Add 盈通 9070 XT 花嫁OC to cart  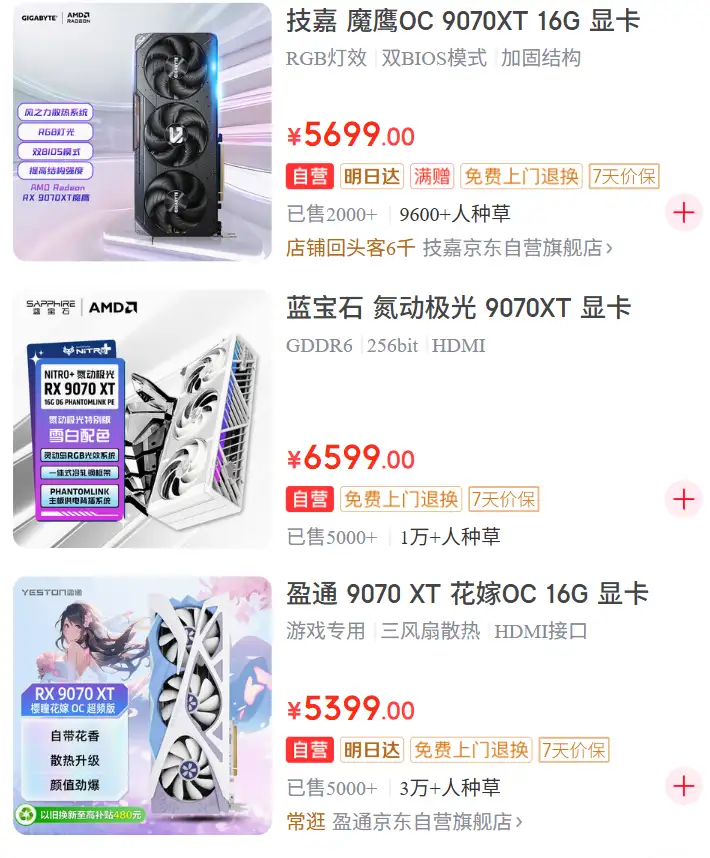click(x=684, y=786)
